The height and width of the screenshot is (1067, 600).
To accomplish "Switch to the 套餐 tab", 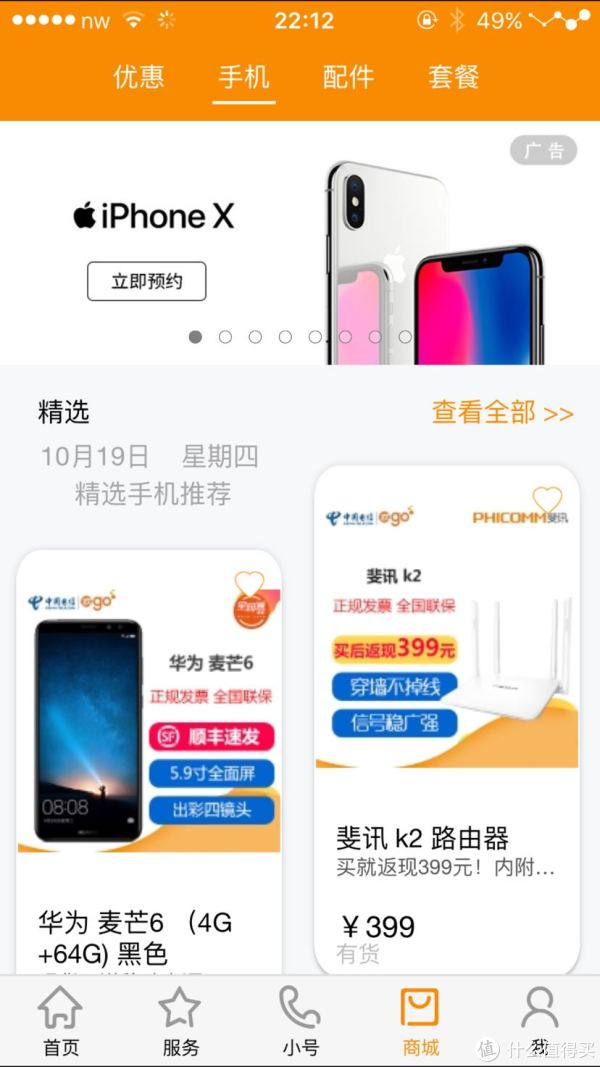I will (453, 77).
